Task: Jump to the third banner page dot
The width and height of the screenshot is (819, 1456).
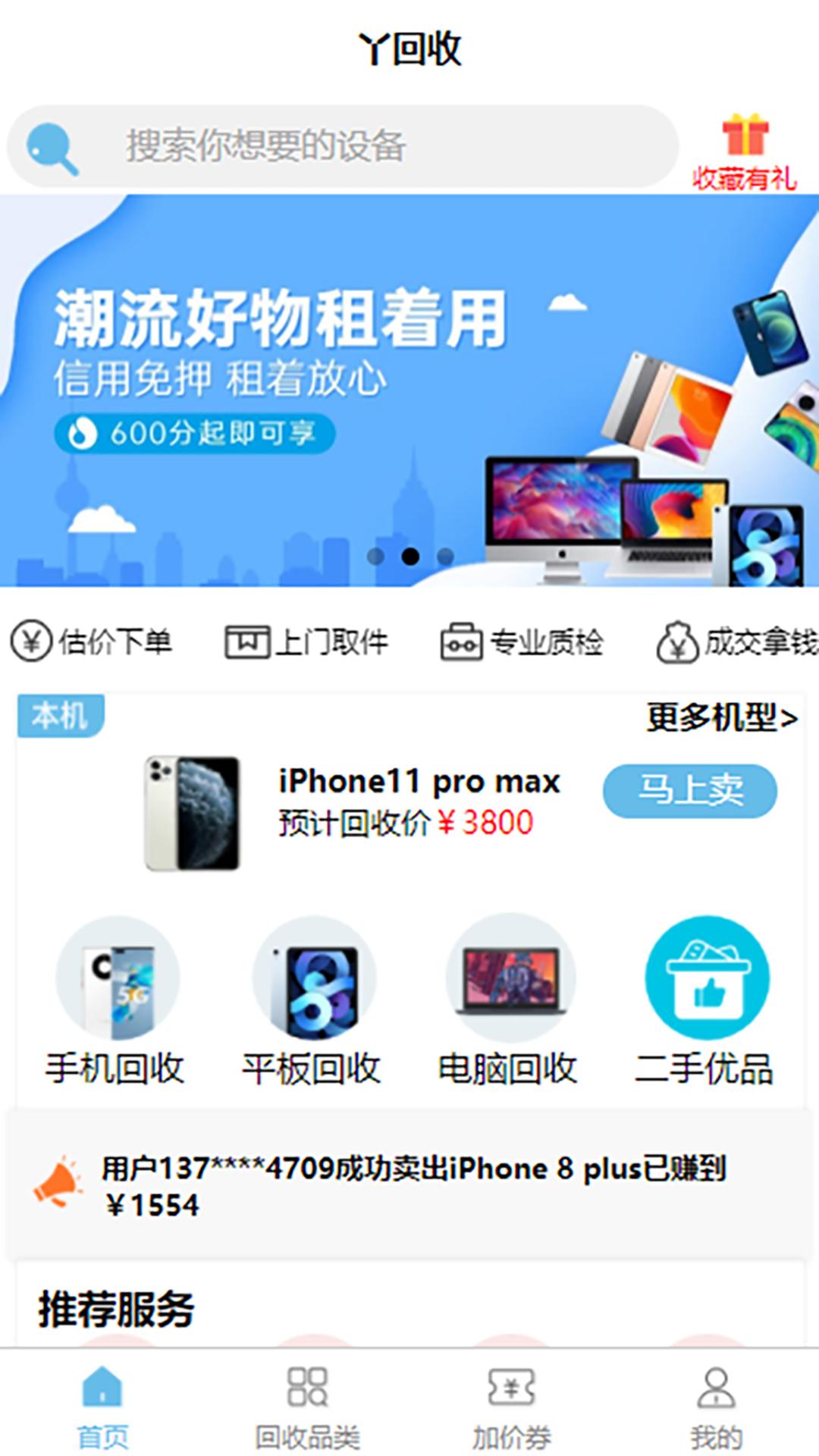Action: pyautogui.click(x=445, y=557)
